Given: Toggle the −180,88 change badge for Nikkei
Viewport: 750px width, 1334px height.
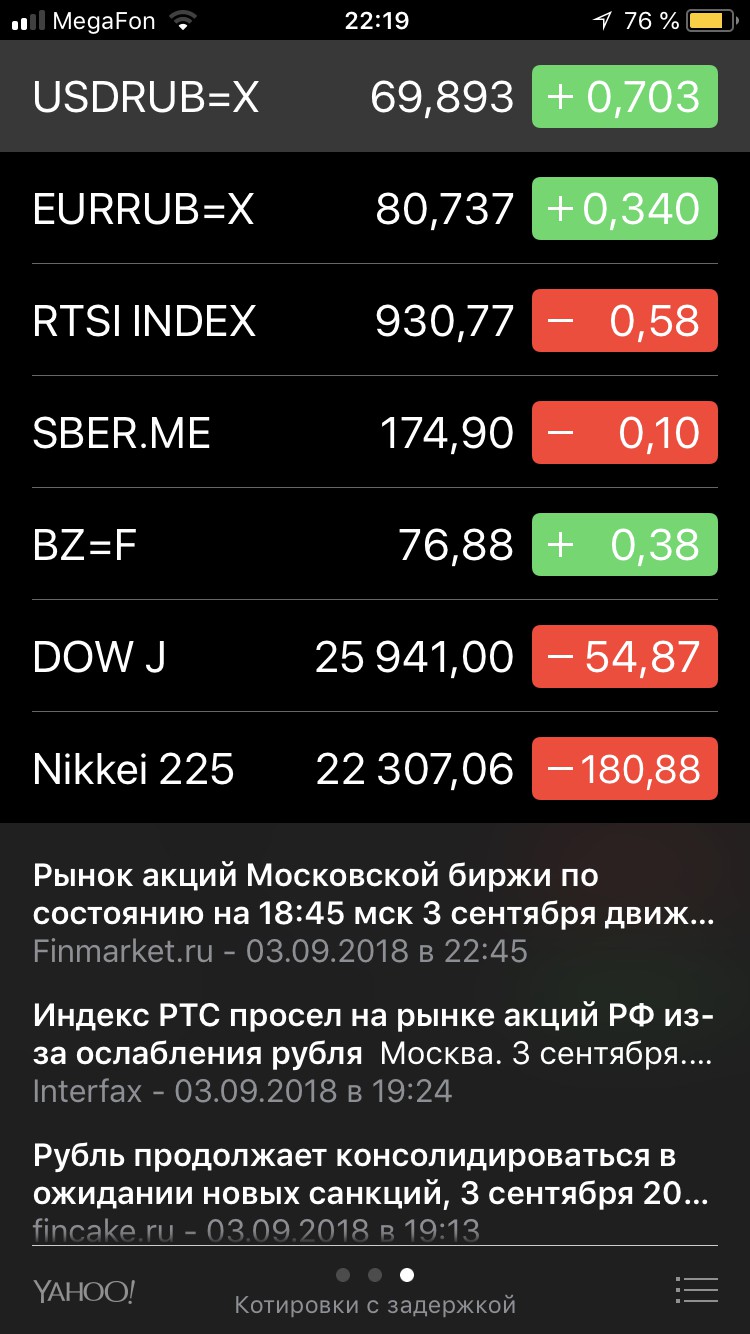Looking at the screenshot, I should pyautogui.click(x=625, y=768).
